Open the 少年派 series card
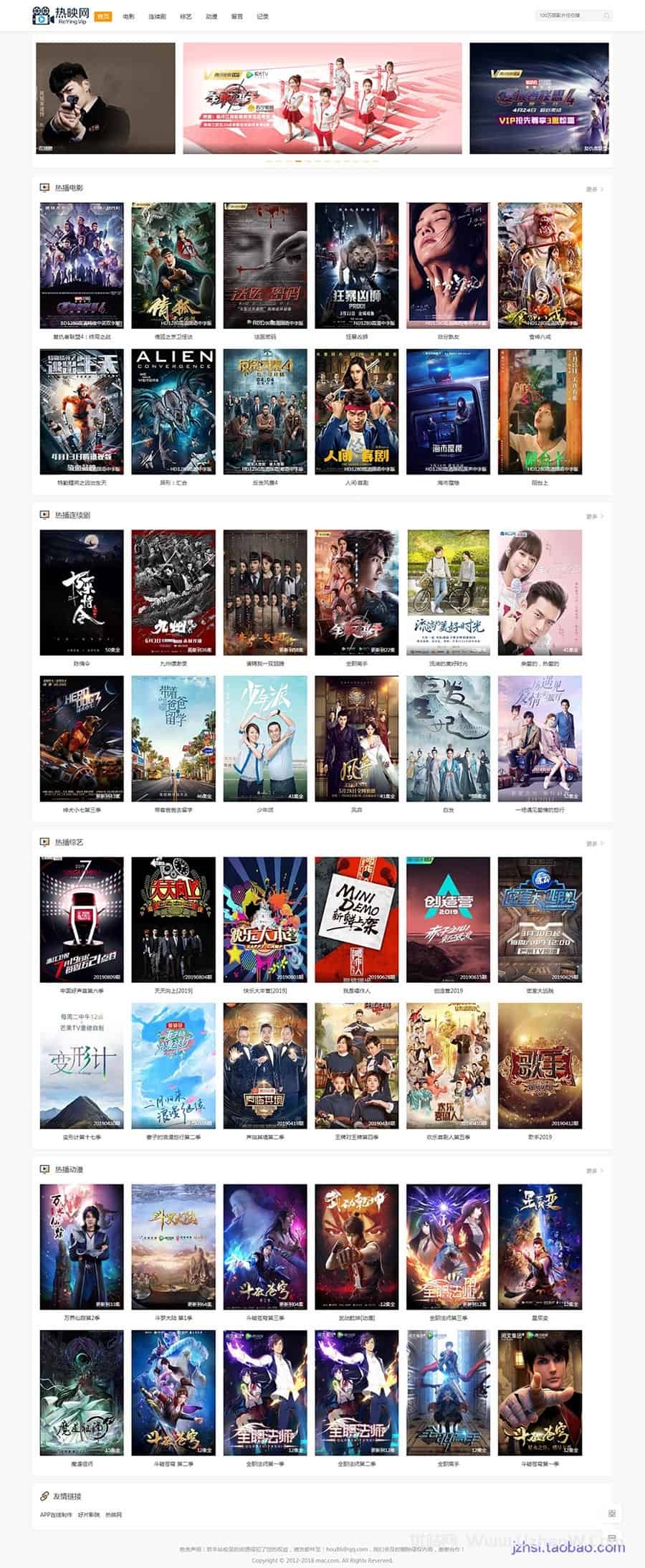 tap(264, 738)
